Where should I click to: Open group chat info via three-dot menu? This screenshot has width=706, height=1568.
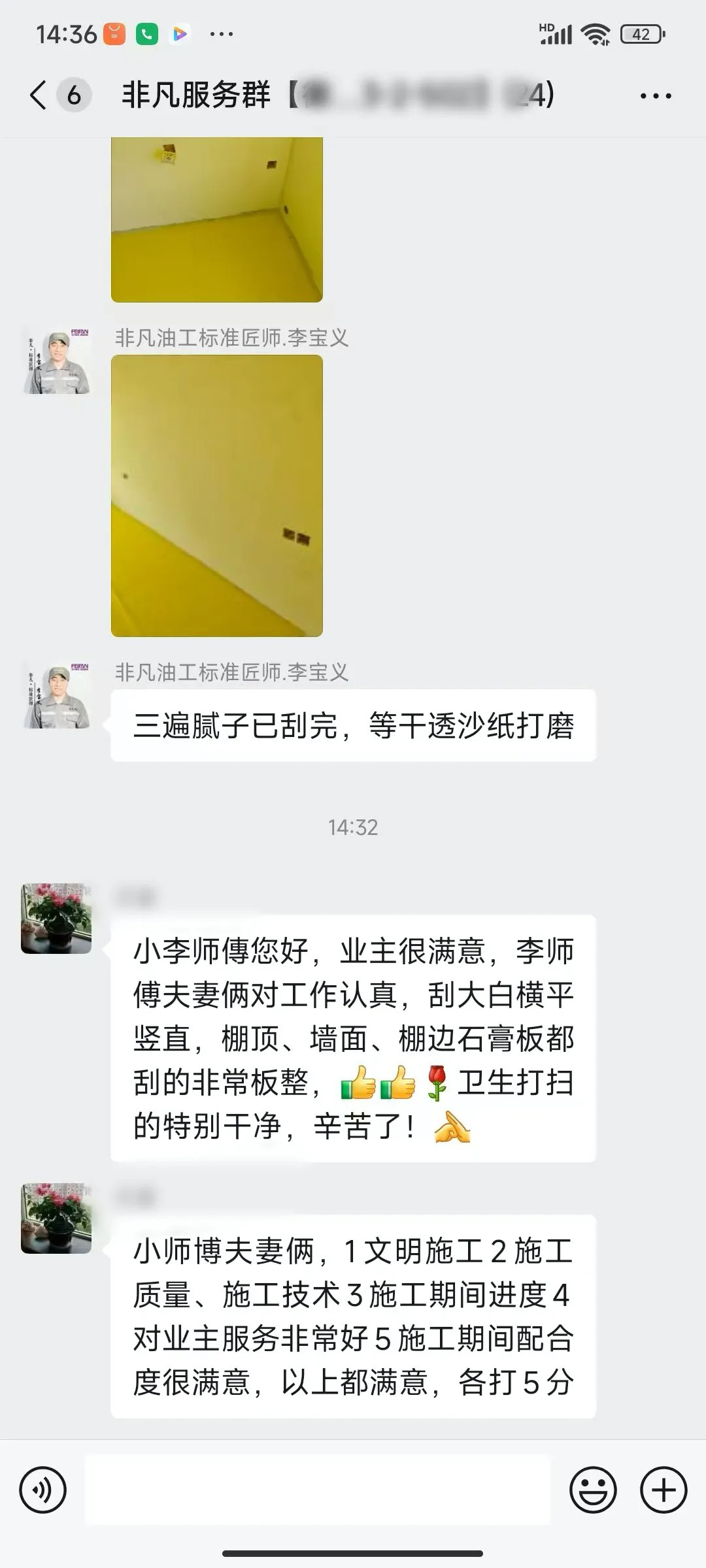655,96
